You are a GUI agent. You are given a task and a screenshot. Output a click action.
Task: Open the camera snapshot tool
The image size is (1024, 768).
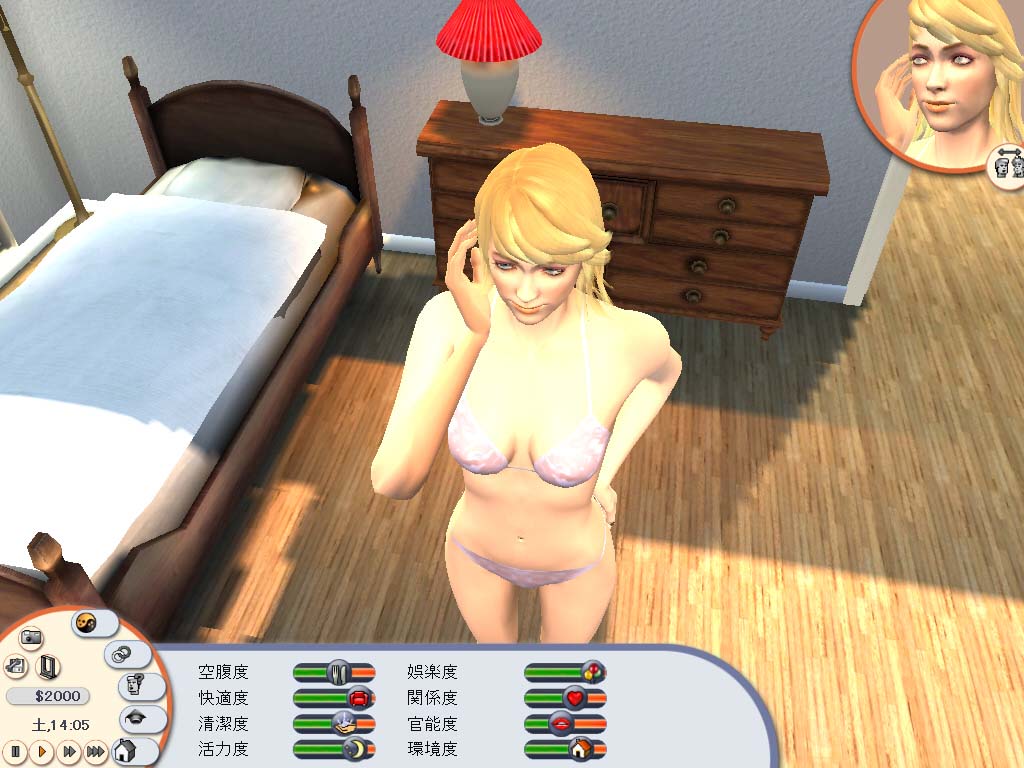(31, 637)
